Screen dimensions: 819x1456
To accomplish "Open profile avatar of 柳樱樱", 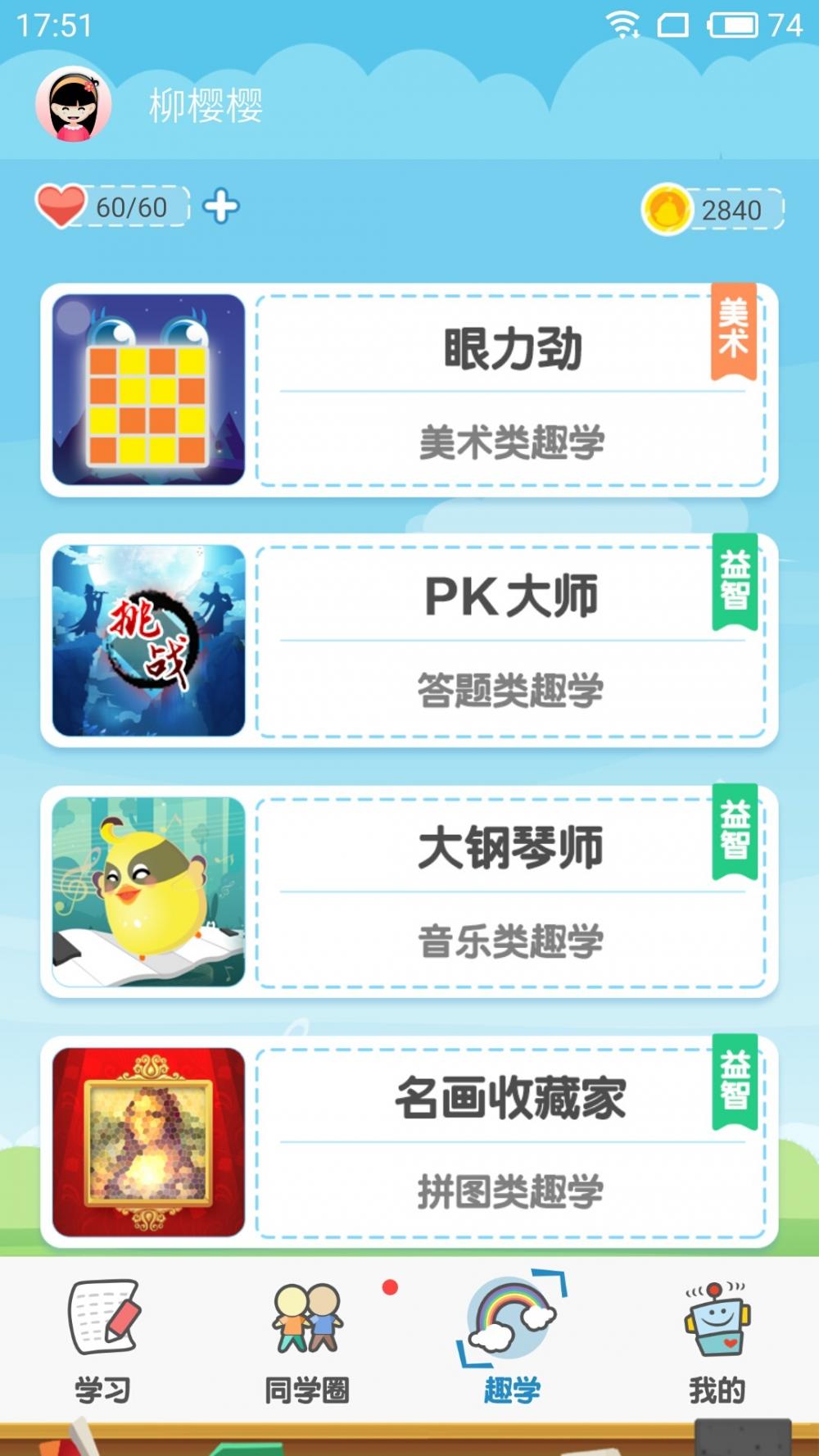I will click(74, 105).
